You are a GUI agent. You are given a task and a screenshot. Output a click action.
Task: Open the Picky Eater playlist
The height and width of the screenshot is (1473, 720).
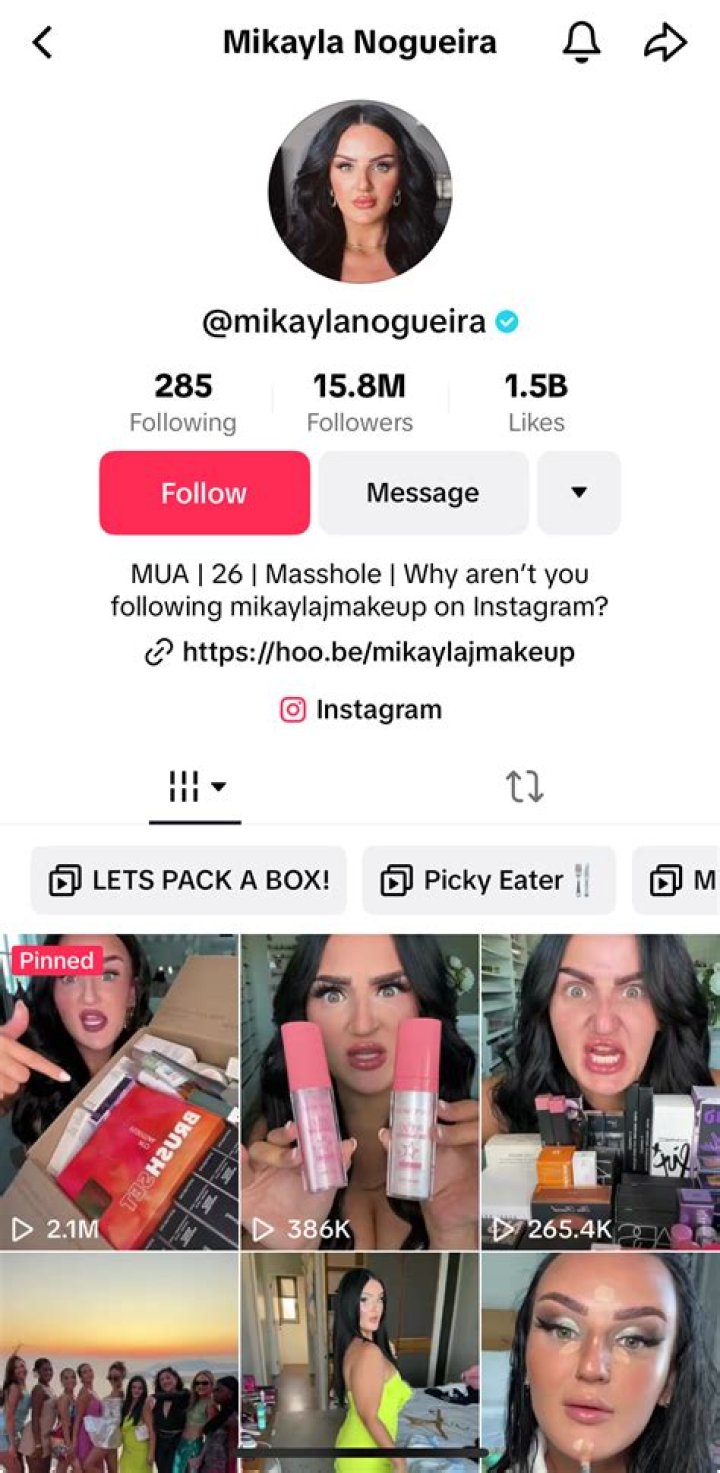[489, 881]
